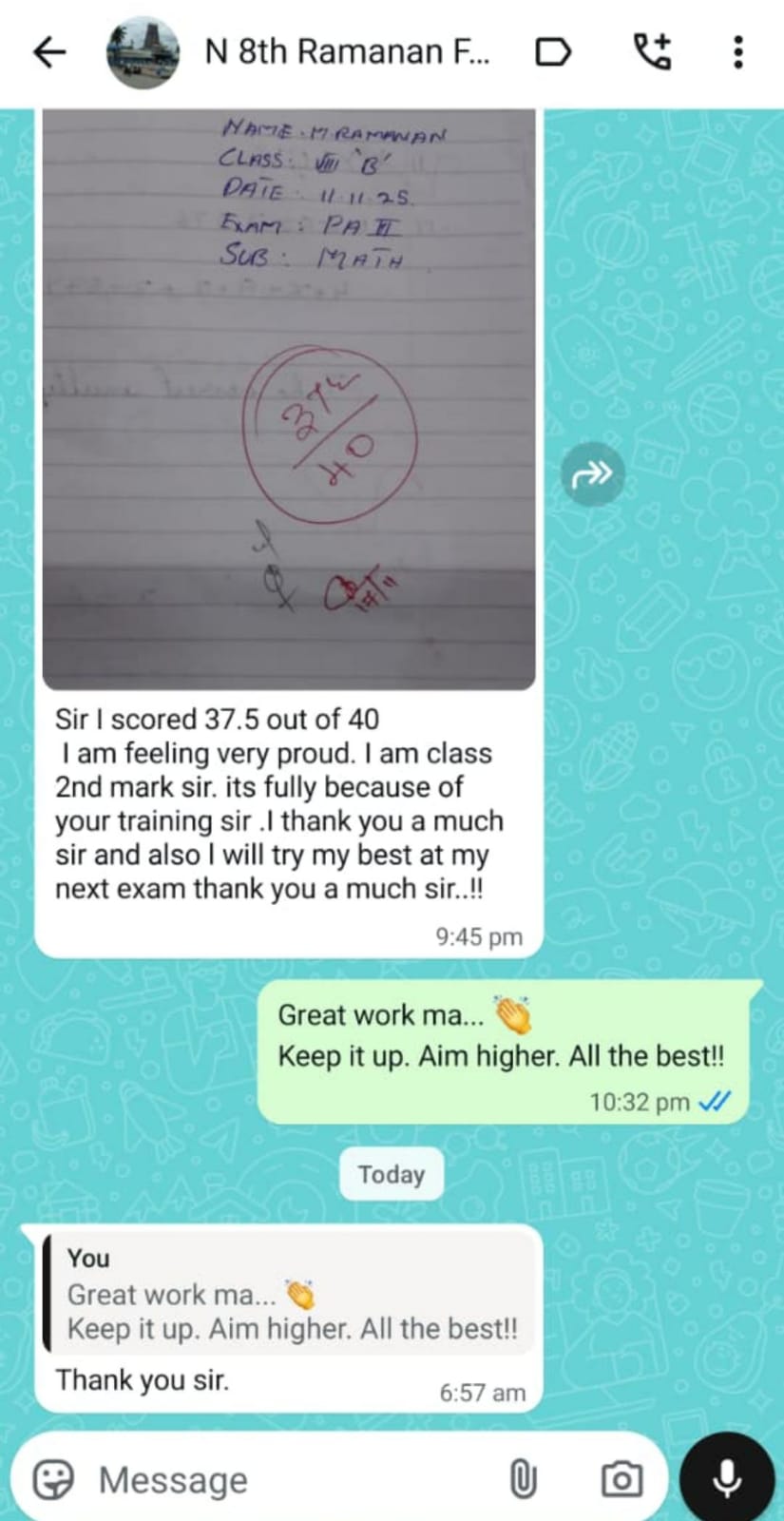Tap the voice message microphone button
Screen dimensions: 784x1521
tap(727, 1477)
